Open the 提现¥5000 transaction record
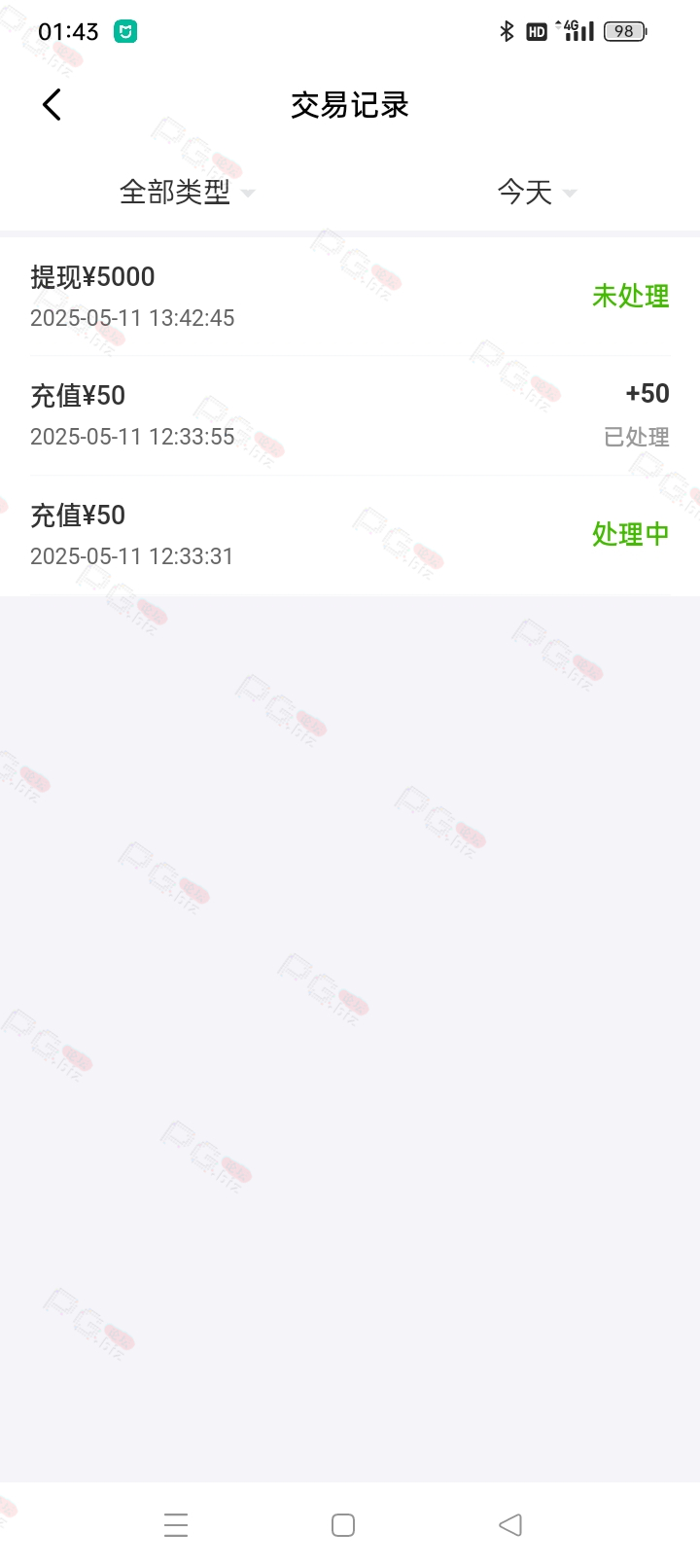Image resolution: width=700 pixels, height=1568 pixels. pyautogui.click(x=350, y=297)
